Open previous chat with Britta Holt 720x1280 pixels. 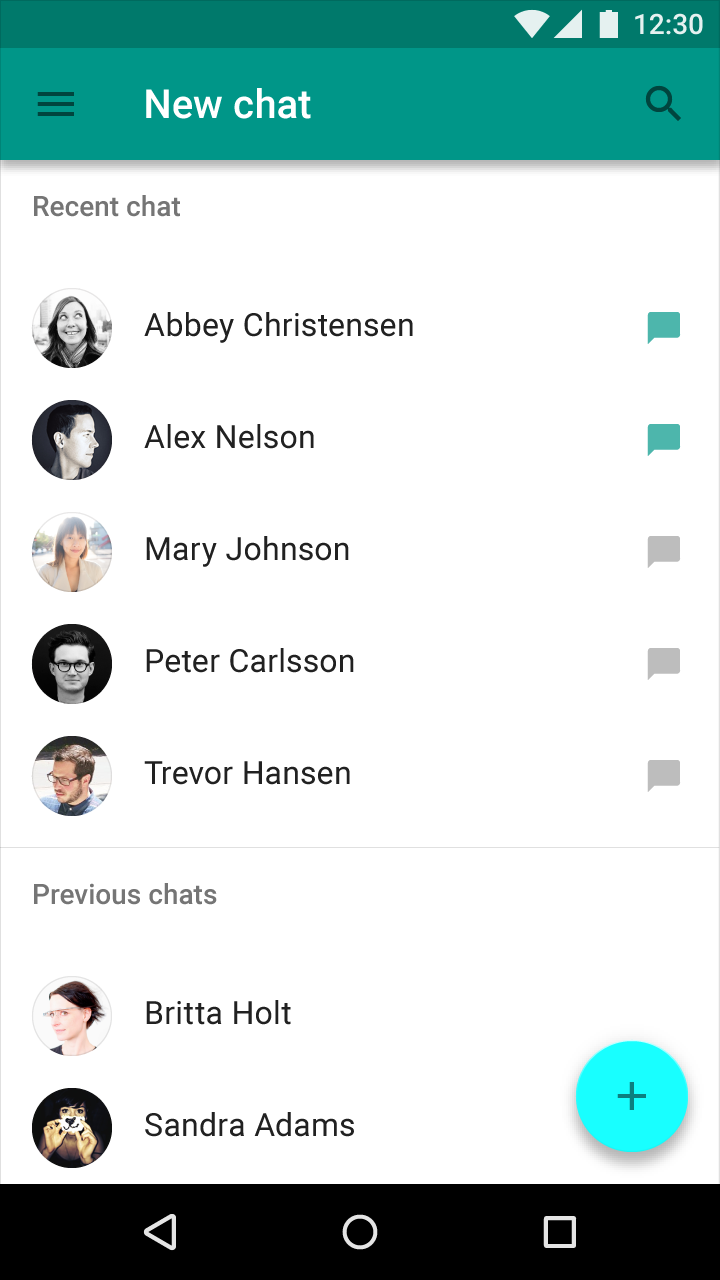[x=360, y=1016]
